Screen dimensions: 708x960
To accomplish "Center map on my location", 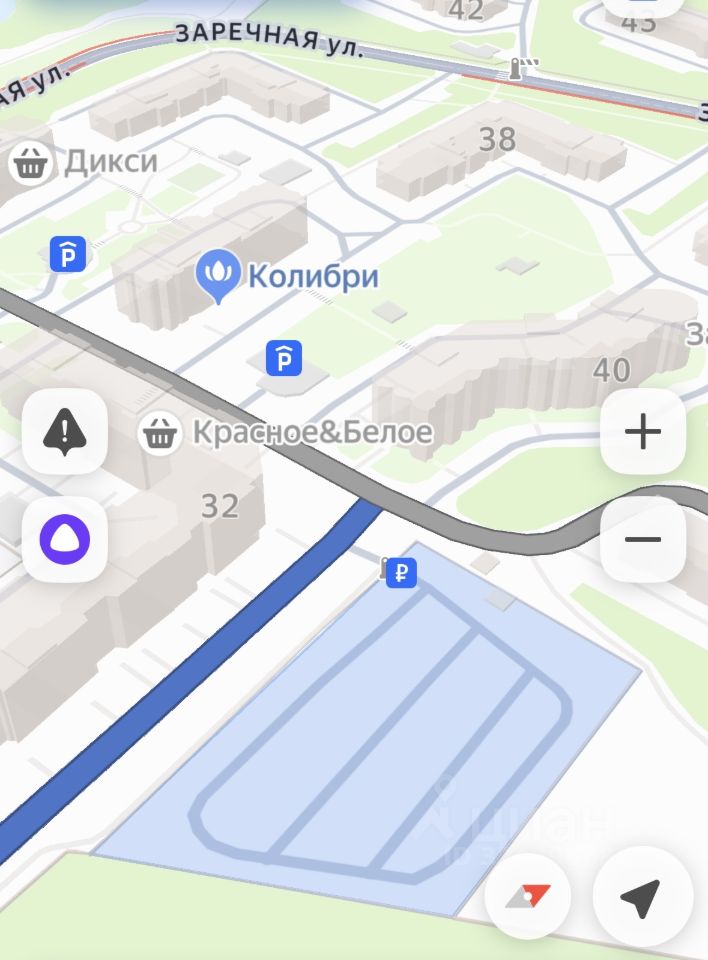I will tap(641, 897).
